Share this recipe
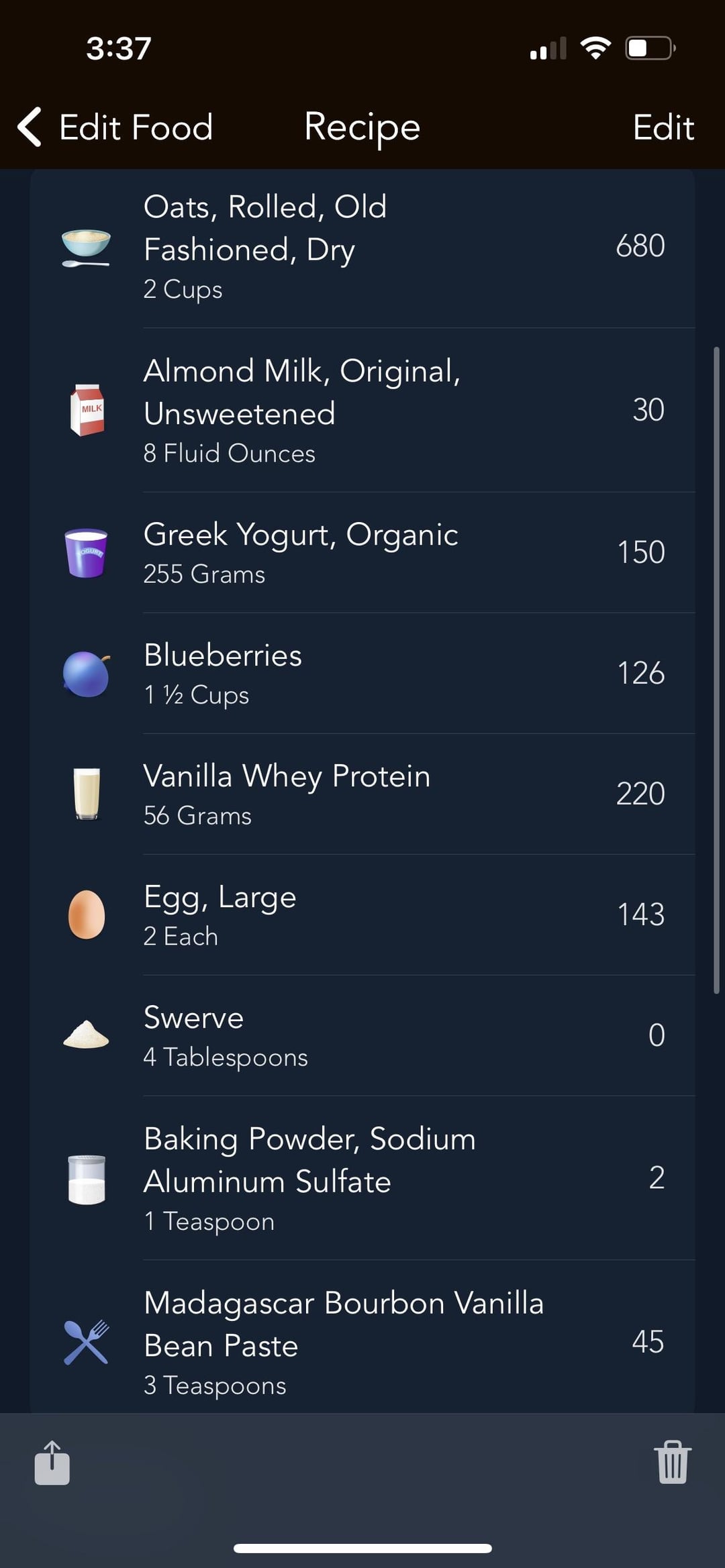Image resolution: width=725 pixels, height=1568 pixels. [x=52, y=1463]
